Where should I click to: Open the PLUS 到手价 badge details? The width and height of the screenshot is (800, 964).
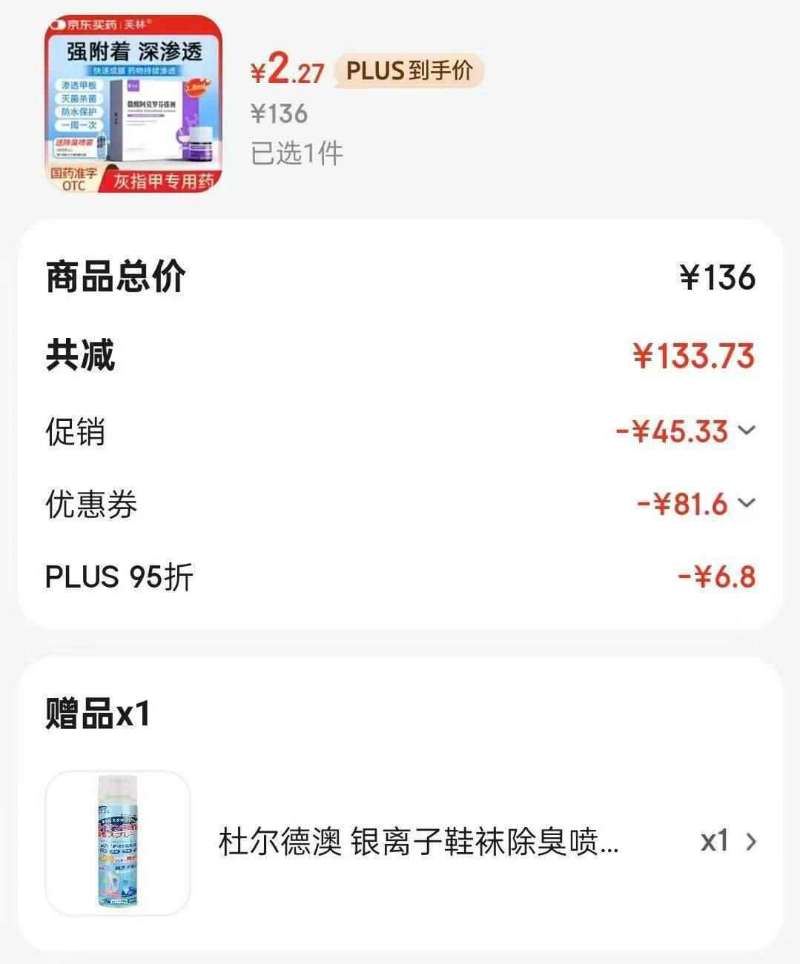coord(410,67)
